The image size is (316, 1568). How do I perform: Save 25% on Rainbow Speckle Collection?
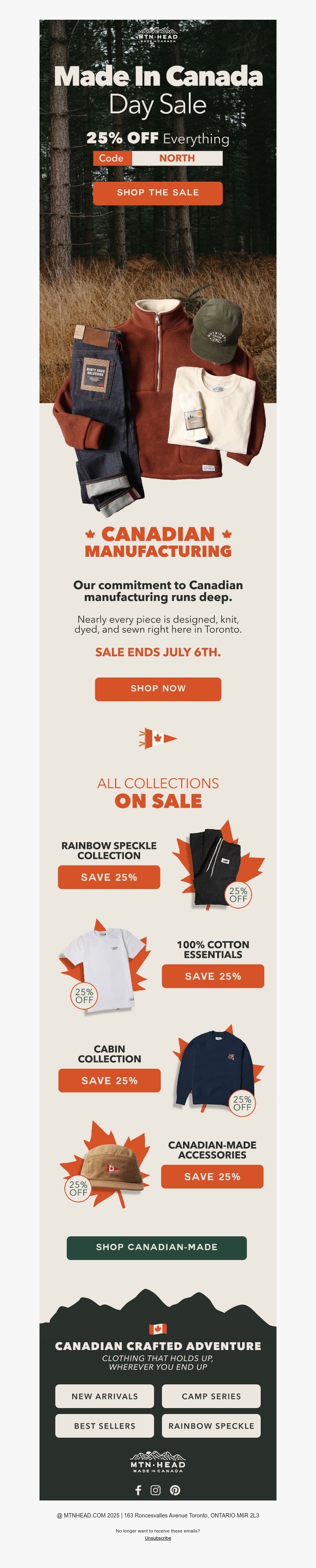tap(109, 877)
